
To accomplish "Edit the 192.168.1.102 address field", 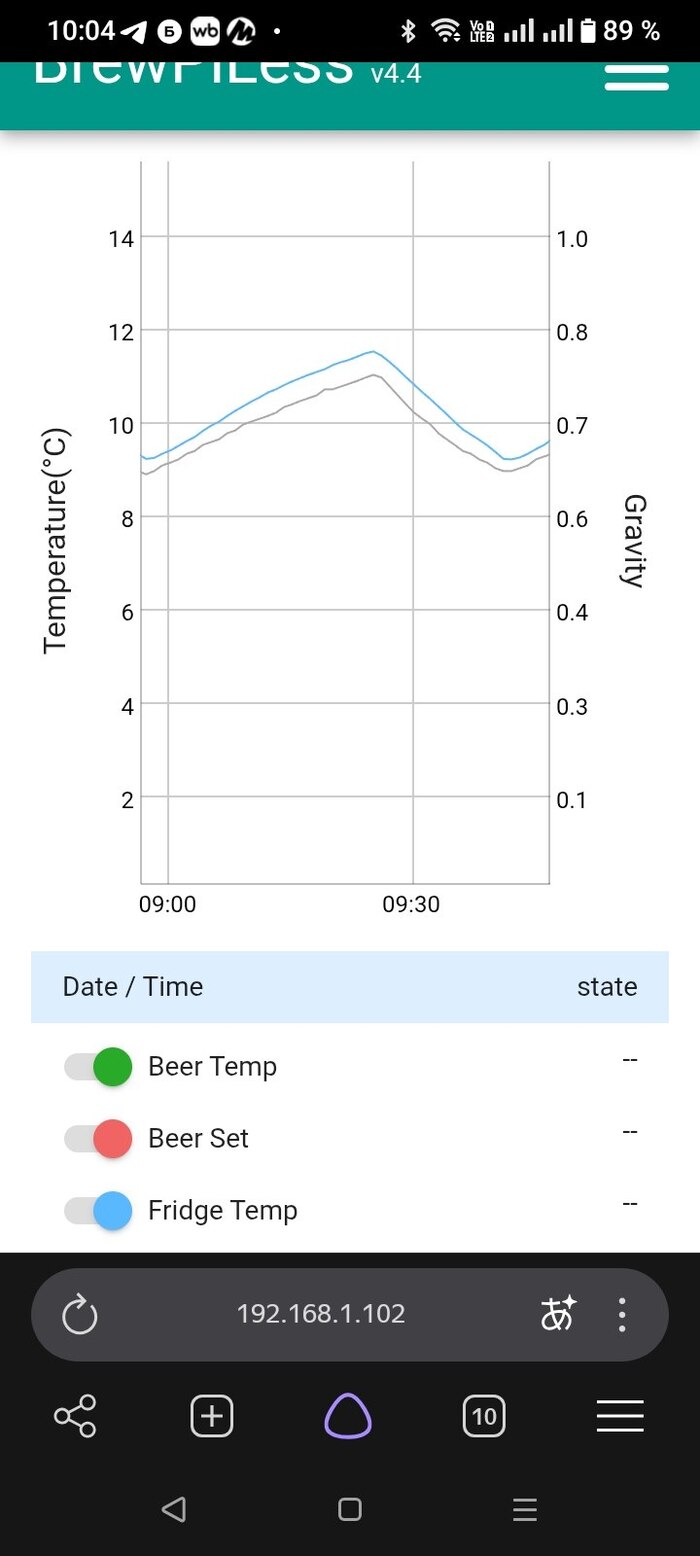I will point(321,1314).
